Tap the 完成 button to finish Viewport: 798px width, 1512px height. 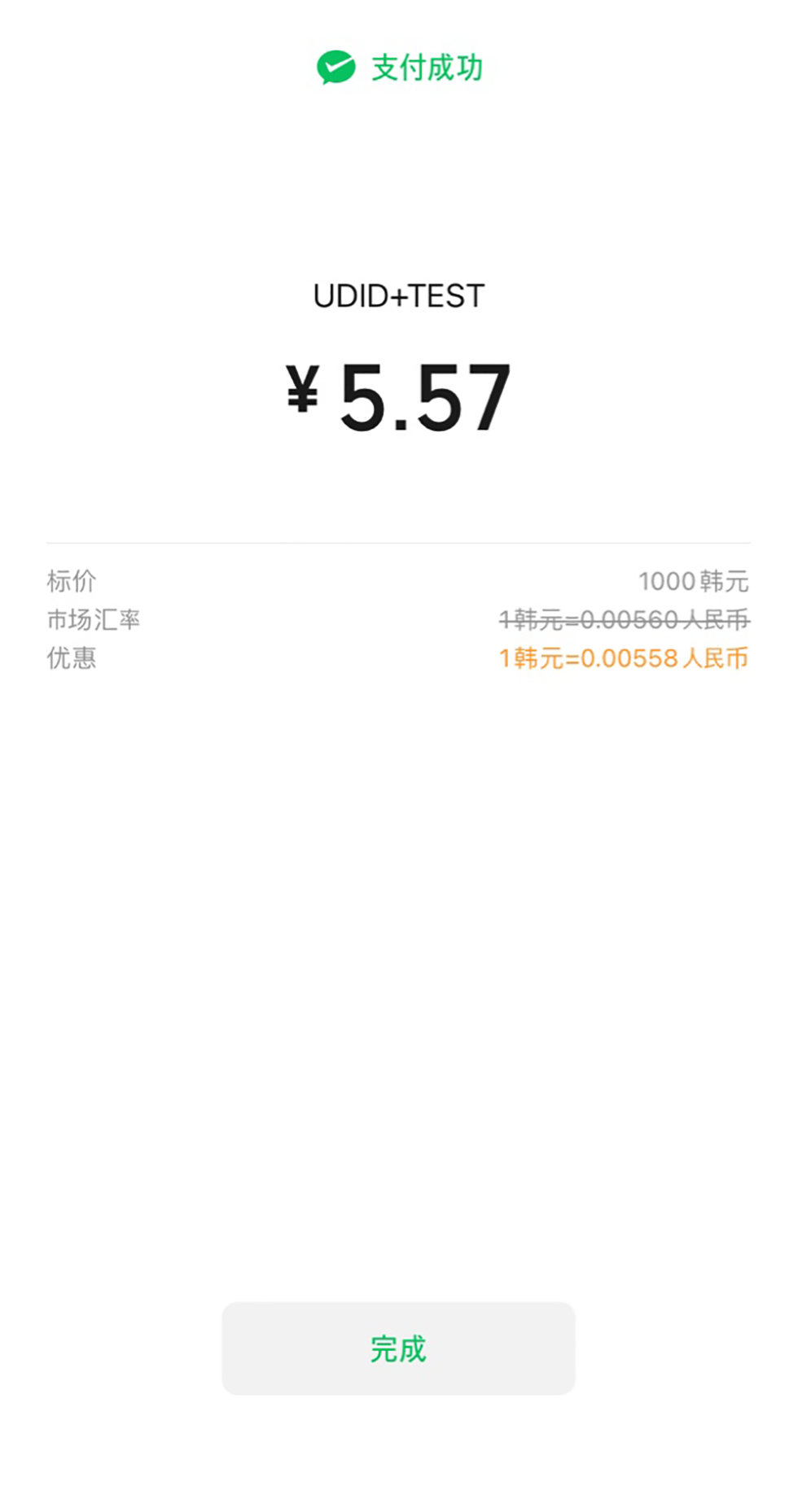(398, 1348)
